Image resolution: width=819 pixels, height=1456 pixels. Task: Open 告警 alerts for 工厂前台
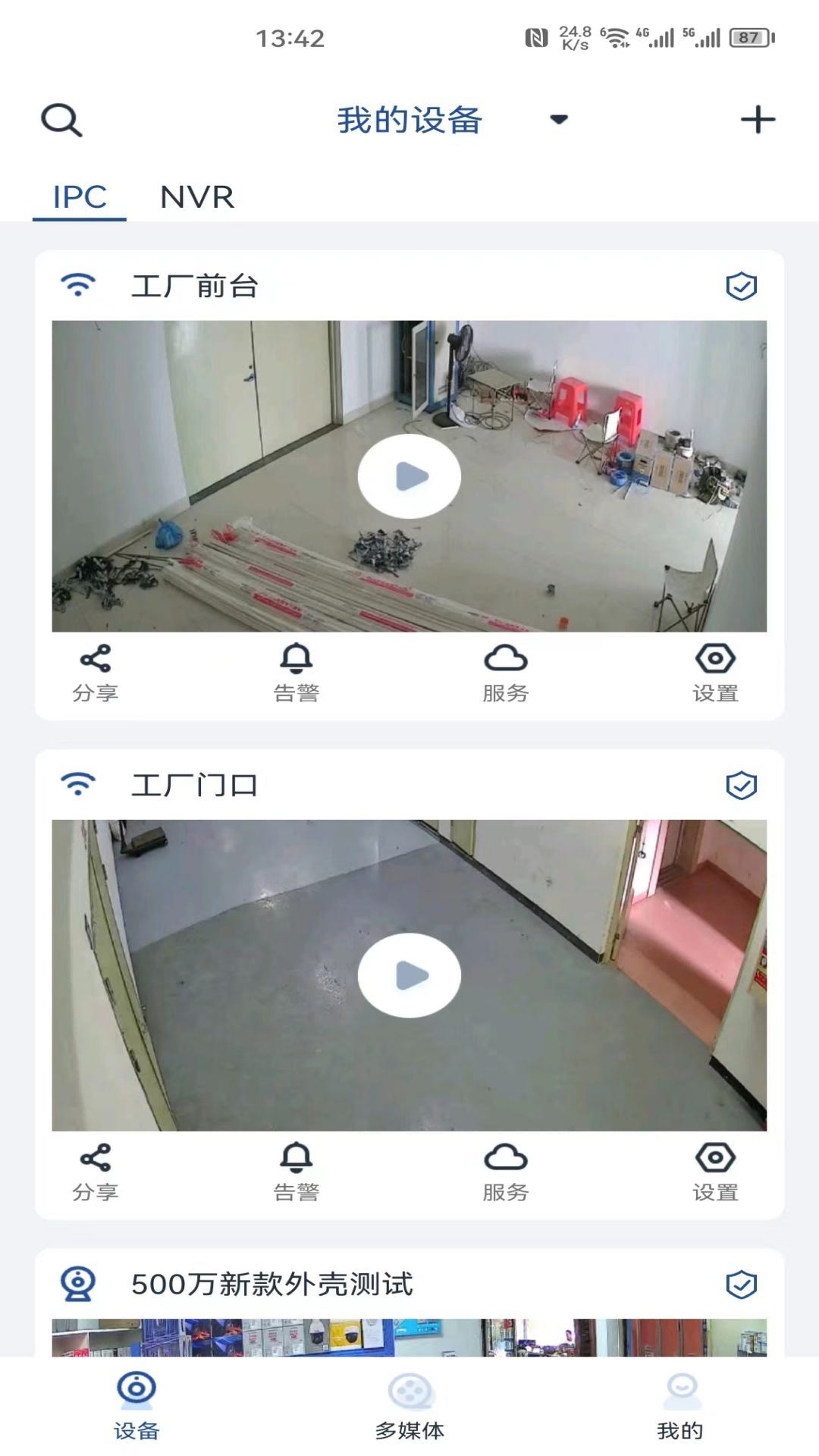297,673
